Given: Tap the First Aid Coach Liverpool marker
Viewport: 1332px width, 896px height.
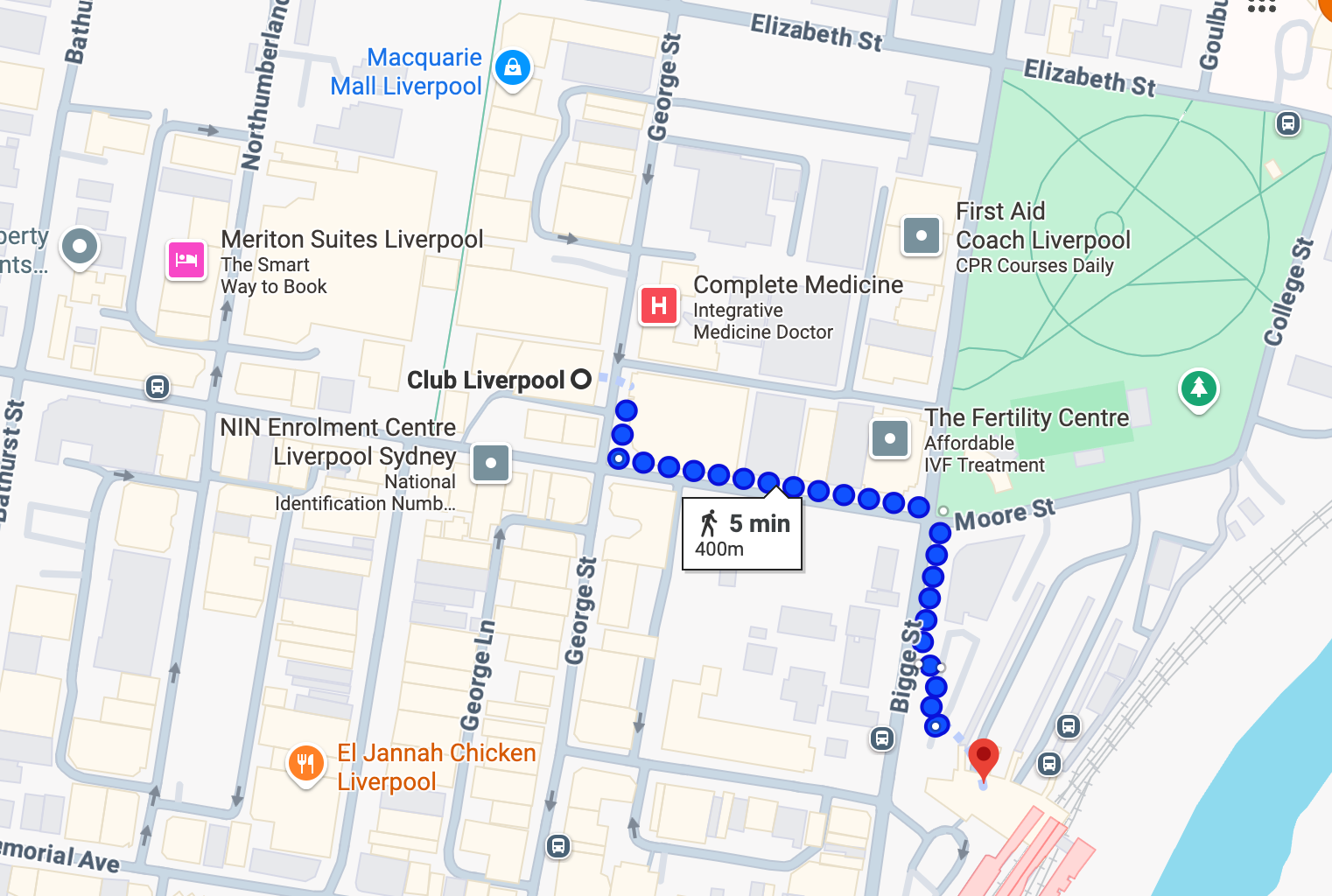Looking at the screenshot, I should 922,235.
